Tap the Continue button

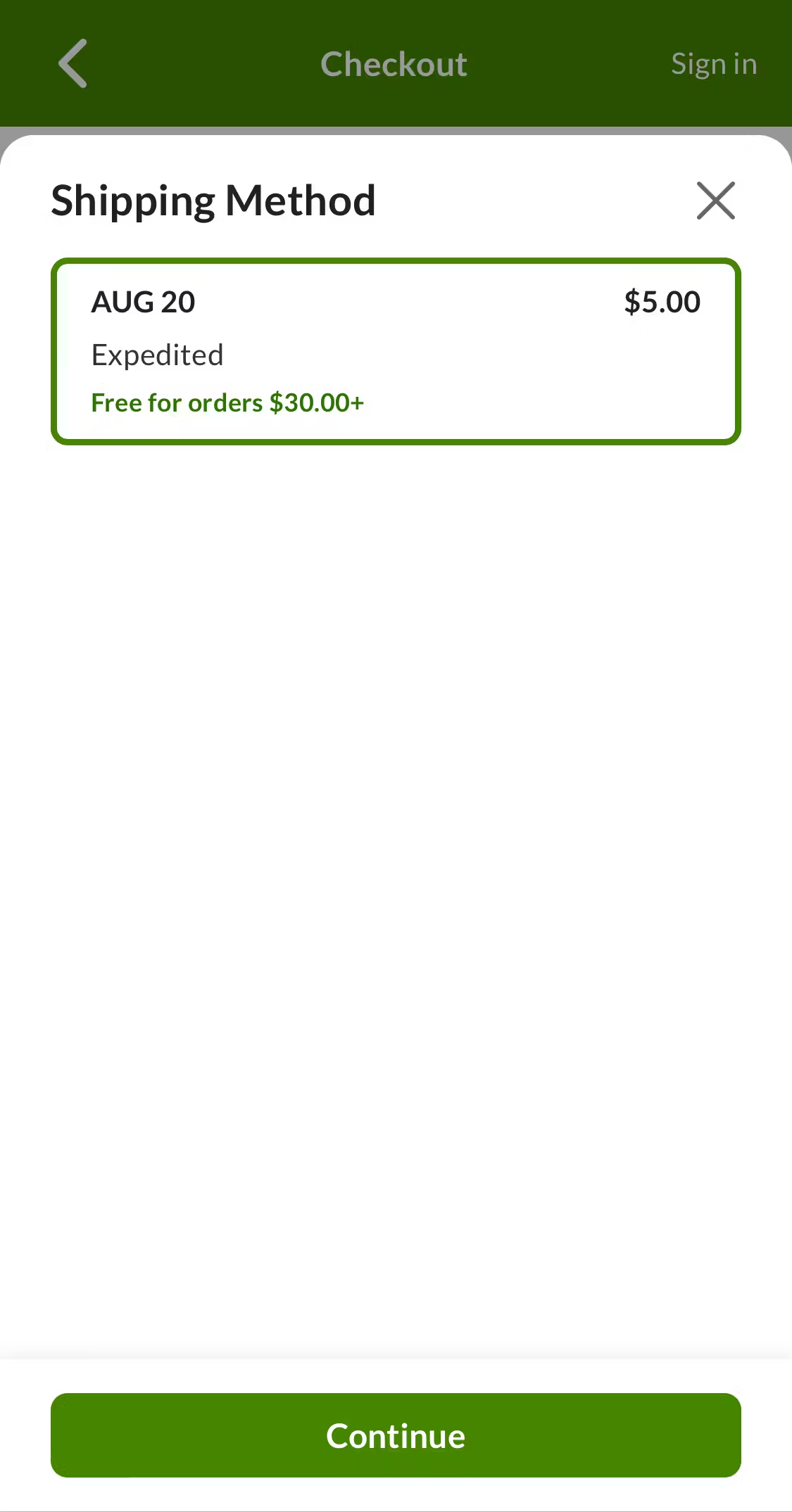396,1435
